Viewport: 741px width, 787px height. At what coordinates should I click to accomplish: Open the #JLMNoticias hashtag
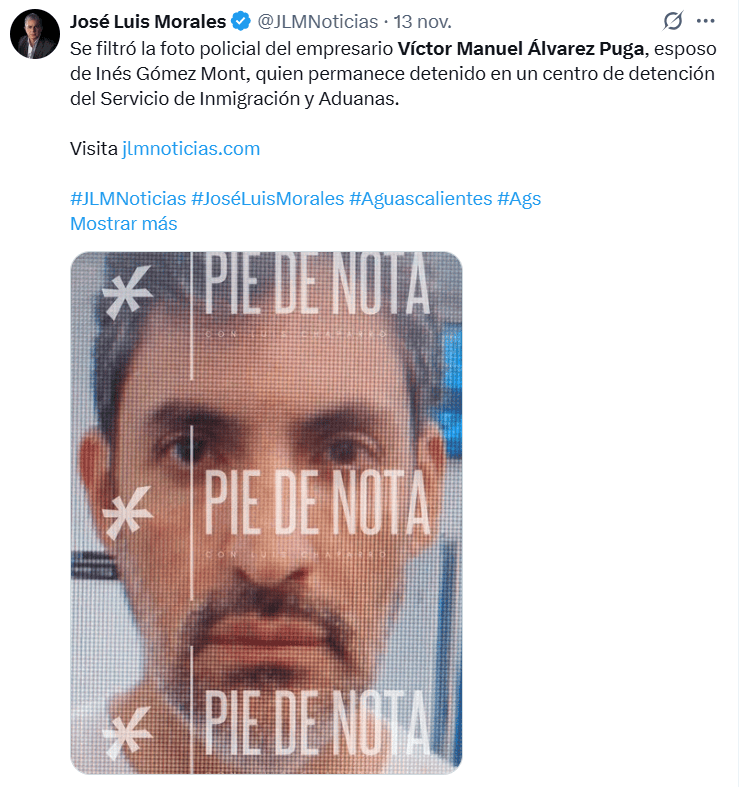(x=128, y=198)
